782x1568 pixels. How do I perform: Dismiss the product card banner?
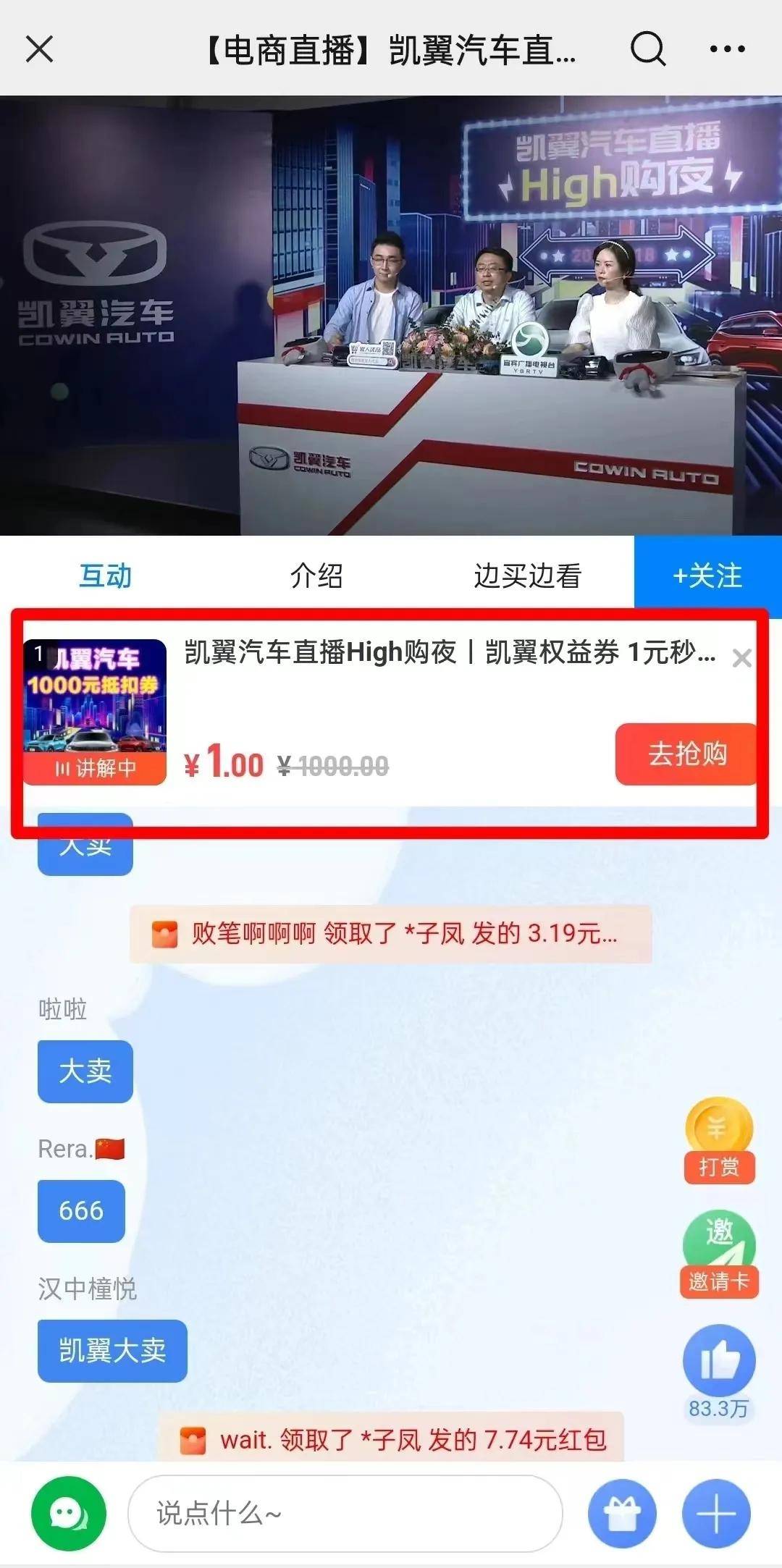coord(741,658)
